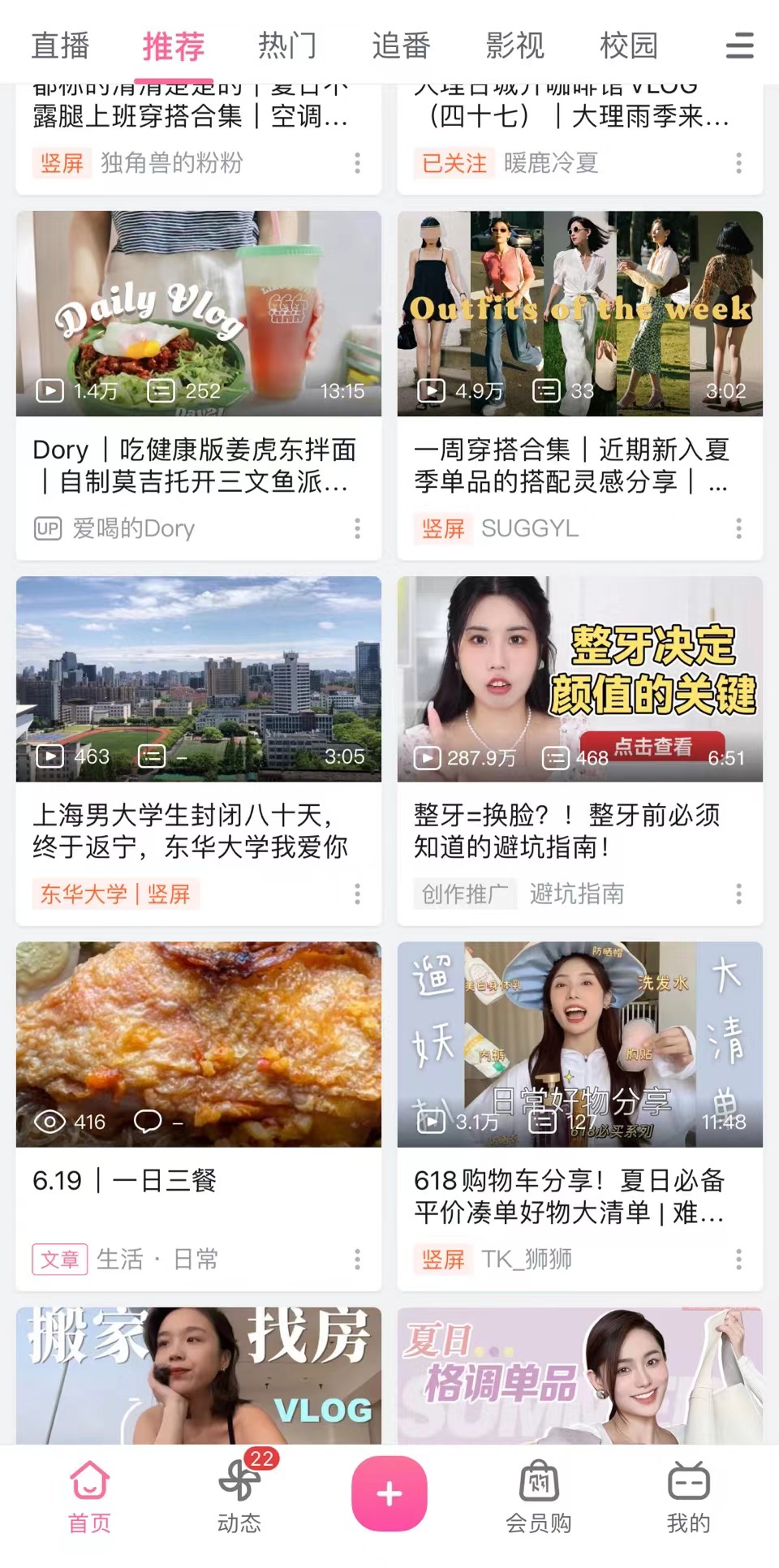
Task: Open more options for 爱喝的Dory video
Action: pyautogui.click(x=357, y=529)
